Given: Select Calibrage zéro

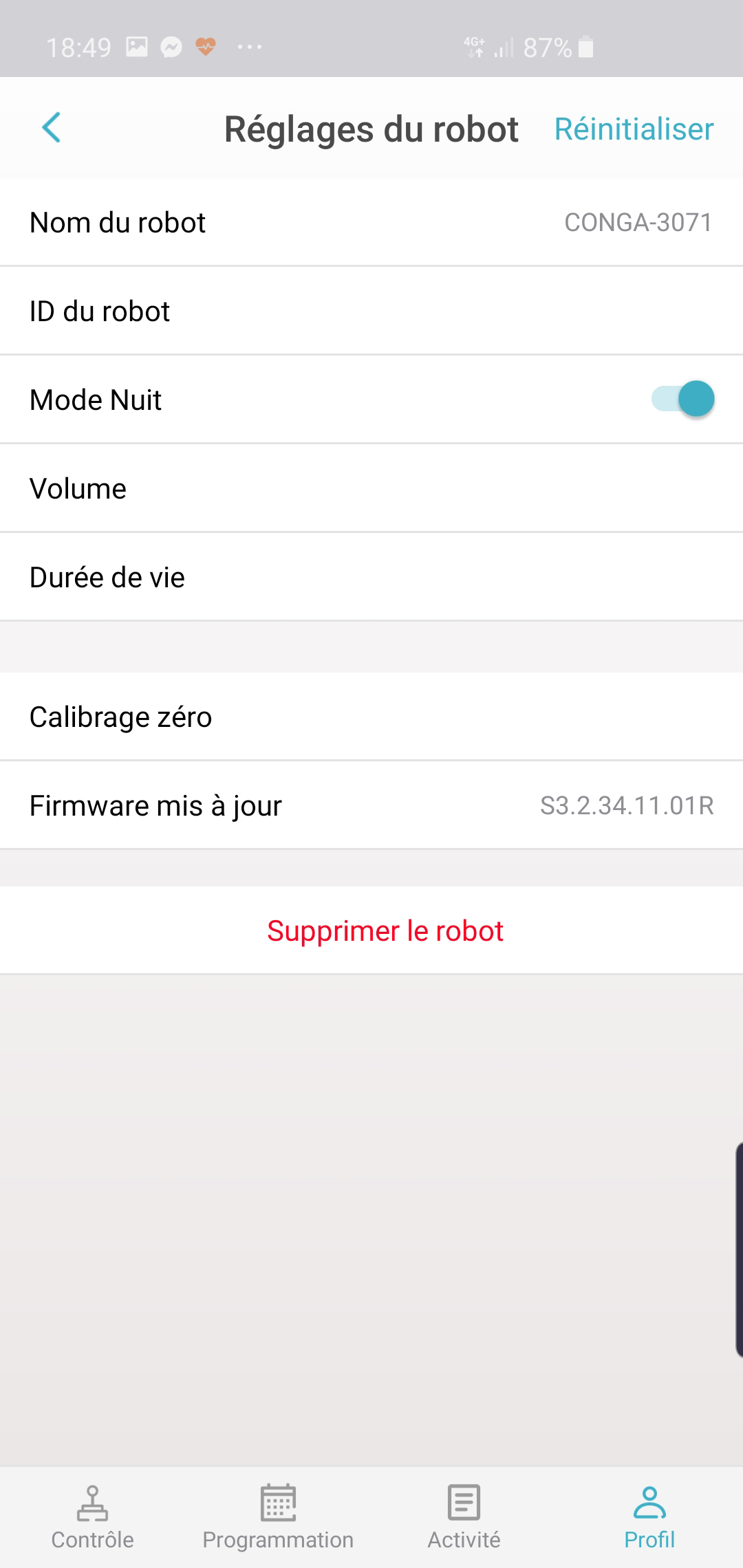Looking at the screenshot, I should [371, 717].
